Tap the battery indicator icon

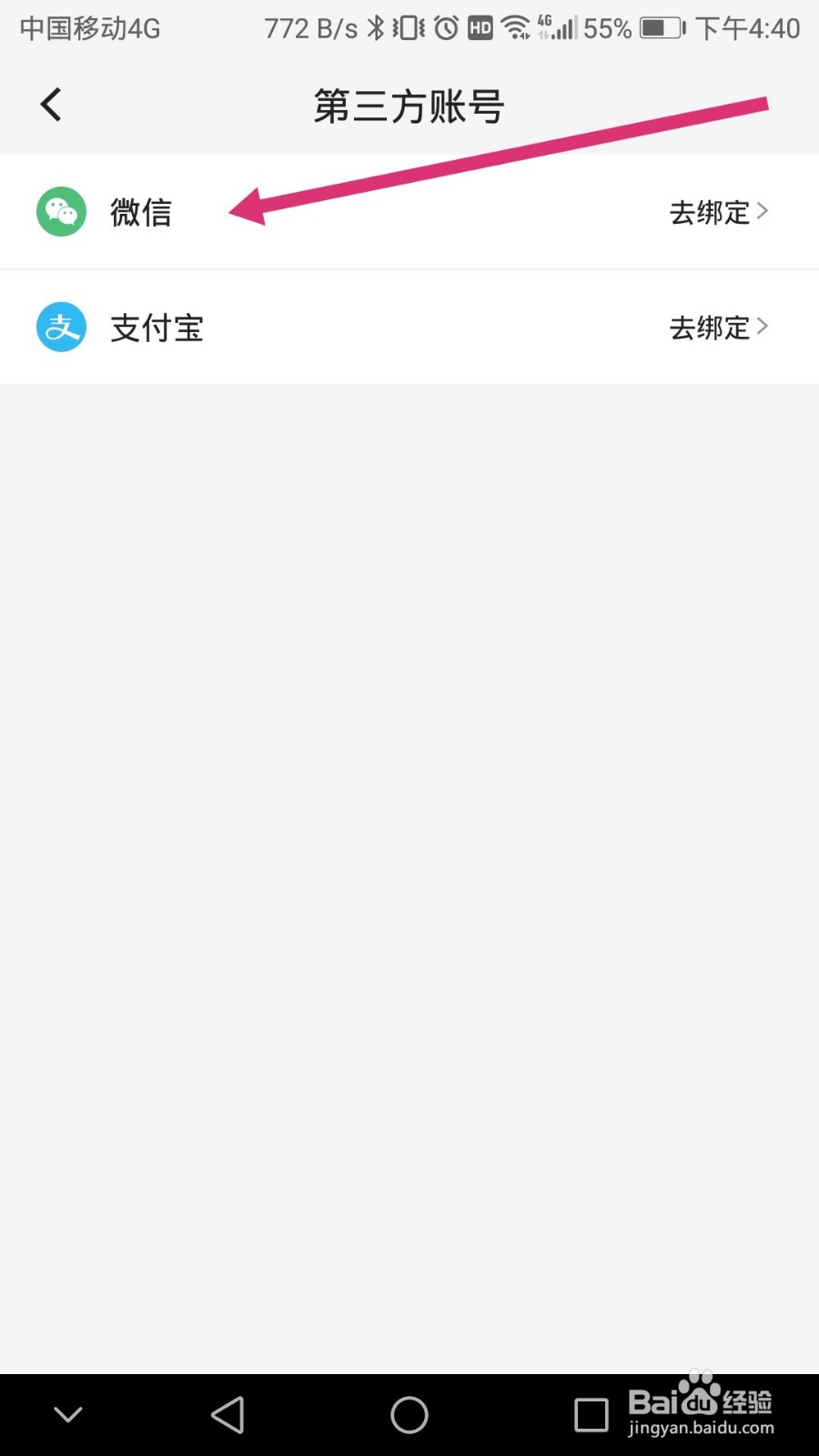coord(661,27)
